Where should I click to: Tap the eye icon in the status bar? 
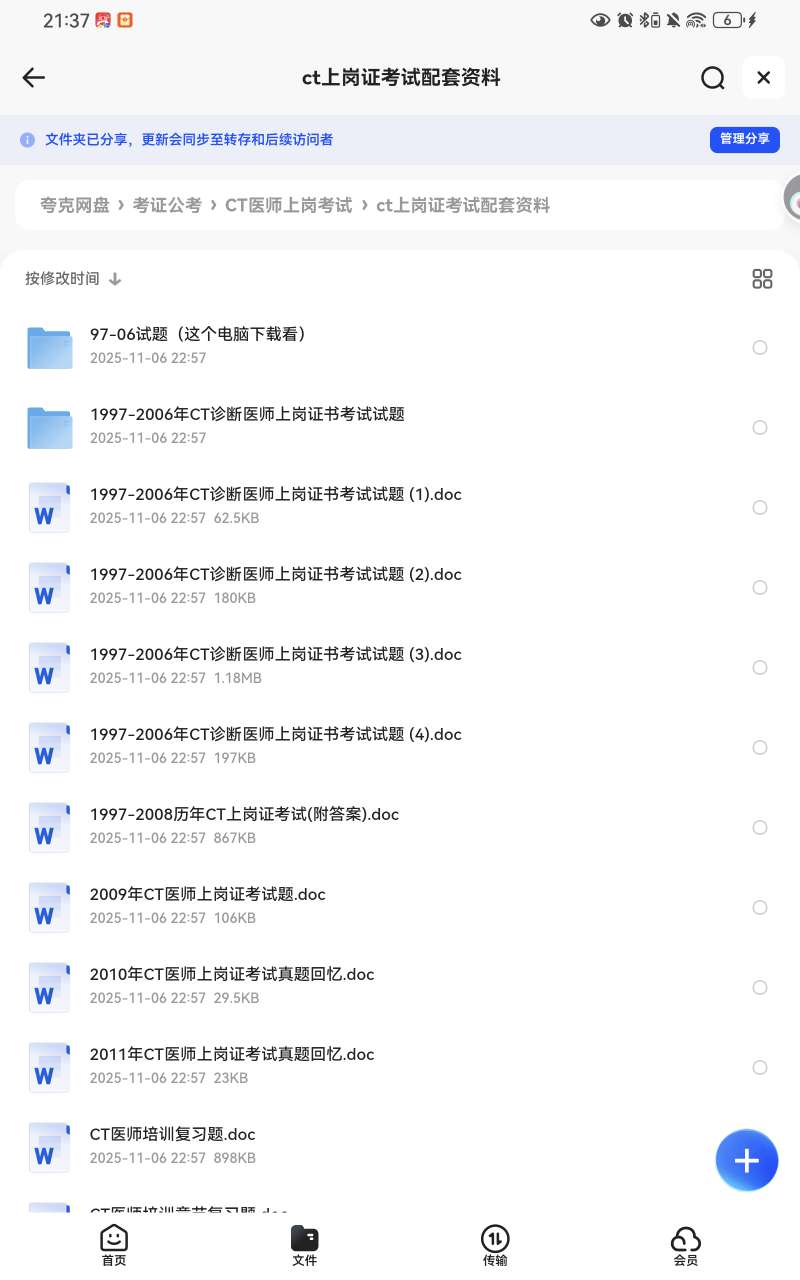(x=600, y=19)
